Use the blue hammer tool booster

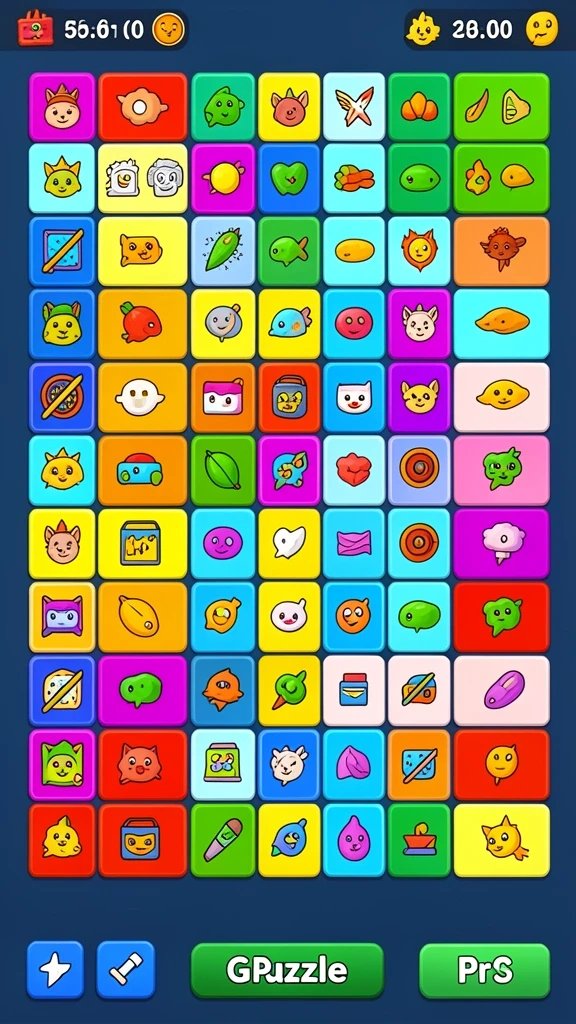pyautogui.click(x=125, y=970)
